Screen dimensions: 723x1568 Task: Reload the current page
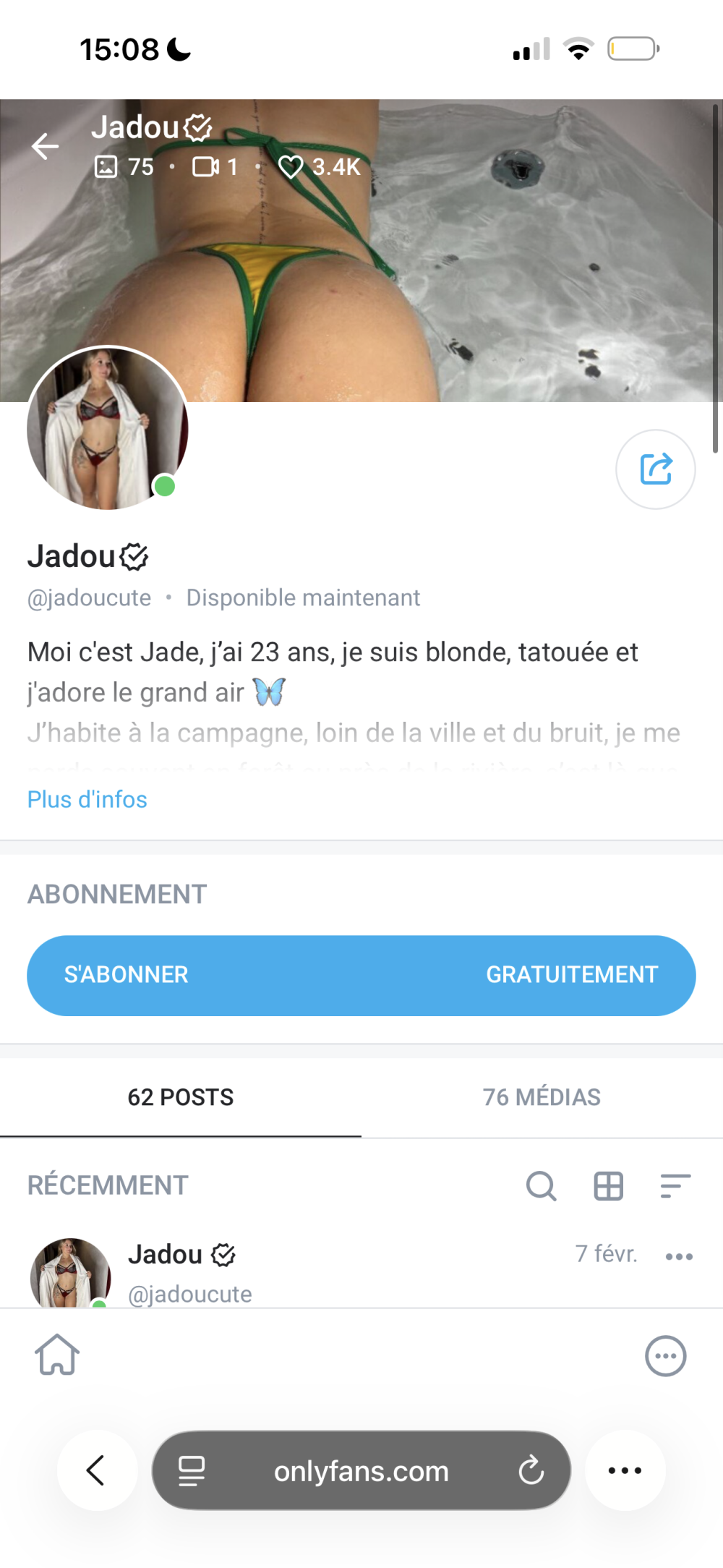[531, 1470]
